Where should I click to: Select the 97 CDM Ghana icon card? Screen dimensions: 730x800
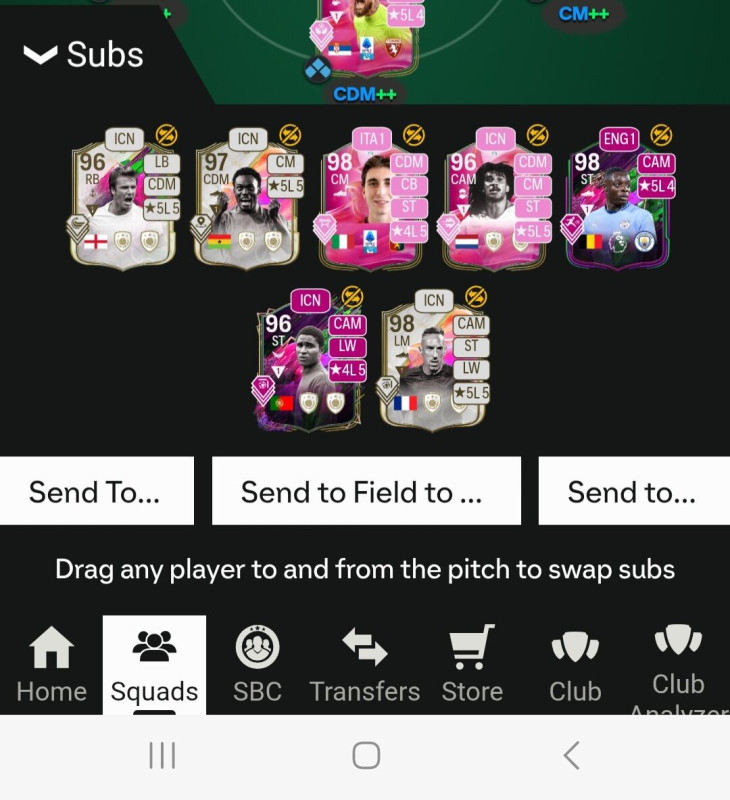250,198
